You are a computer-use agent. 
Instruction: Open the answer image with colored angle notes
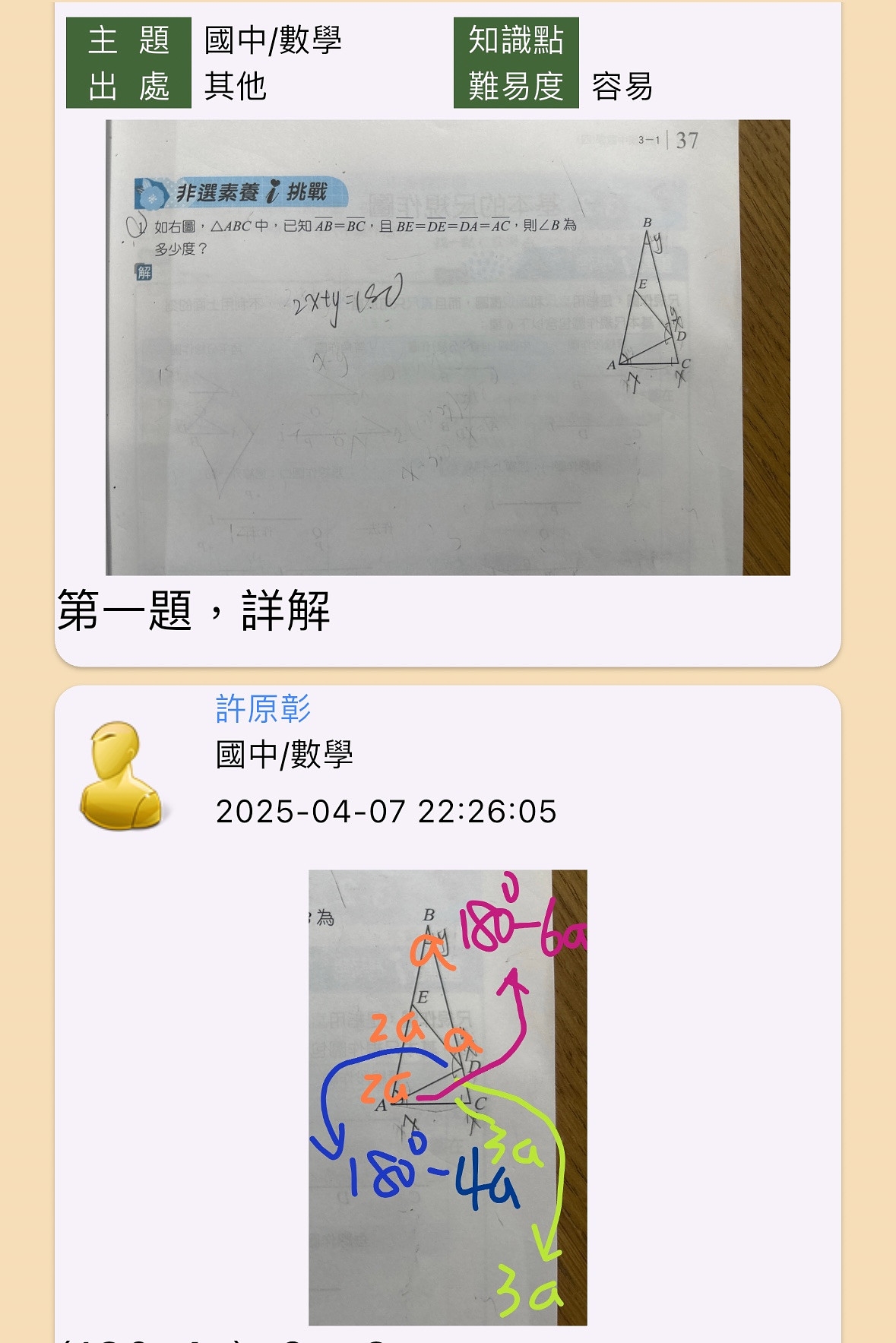click(448, 1097)
